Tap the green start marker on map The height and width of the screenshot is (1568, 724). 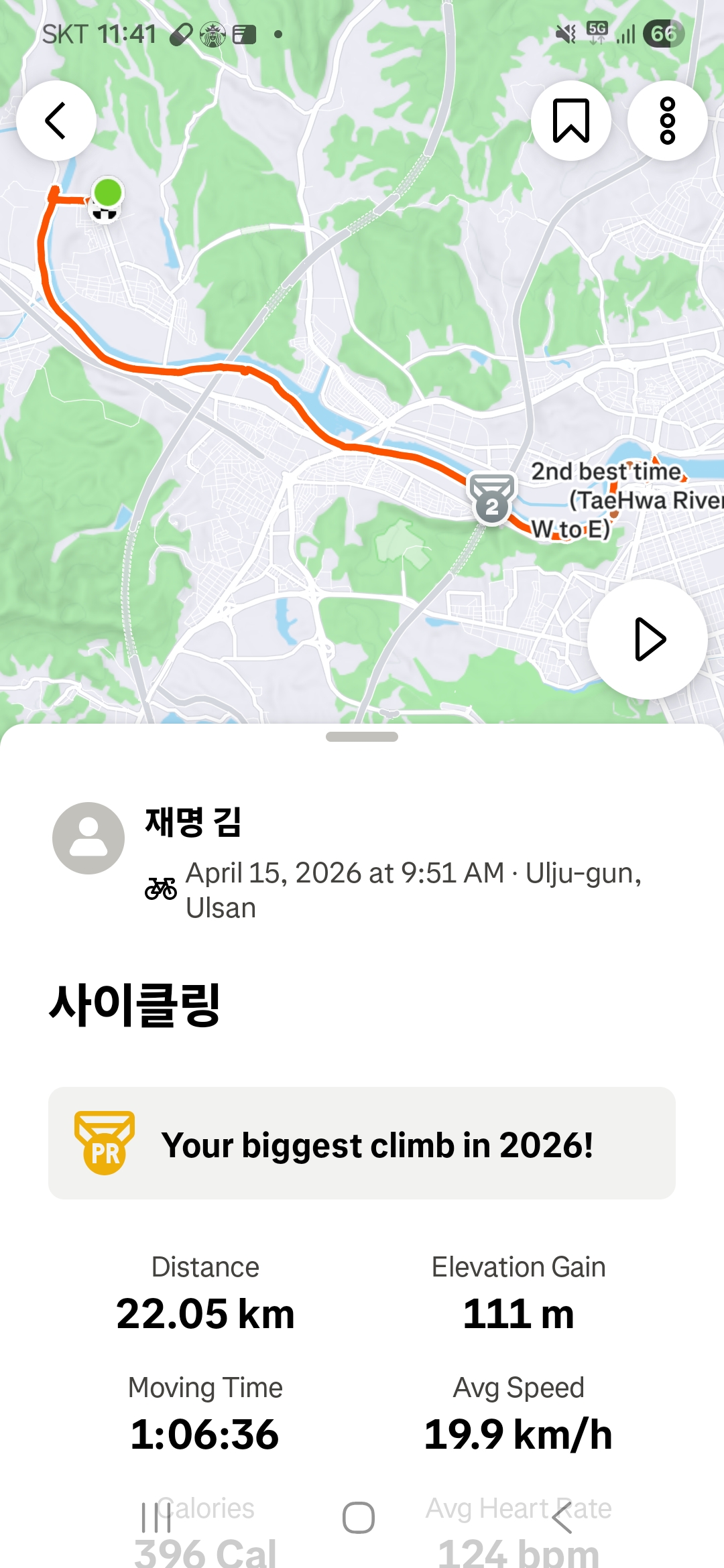coord(107,192)
